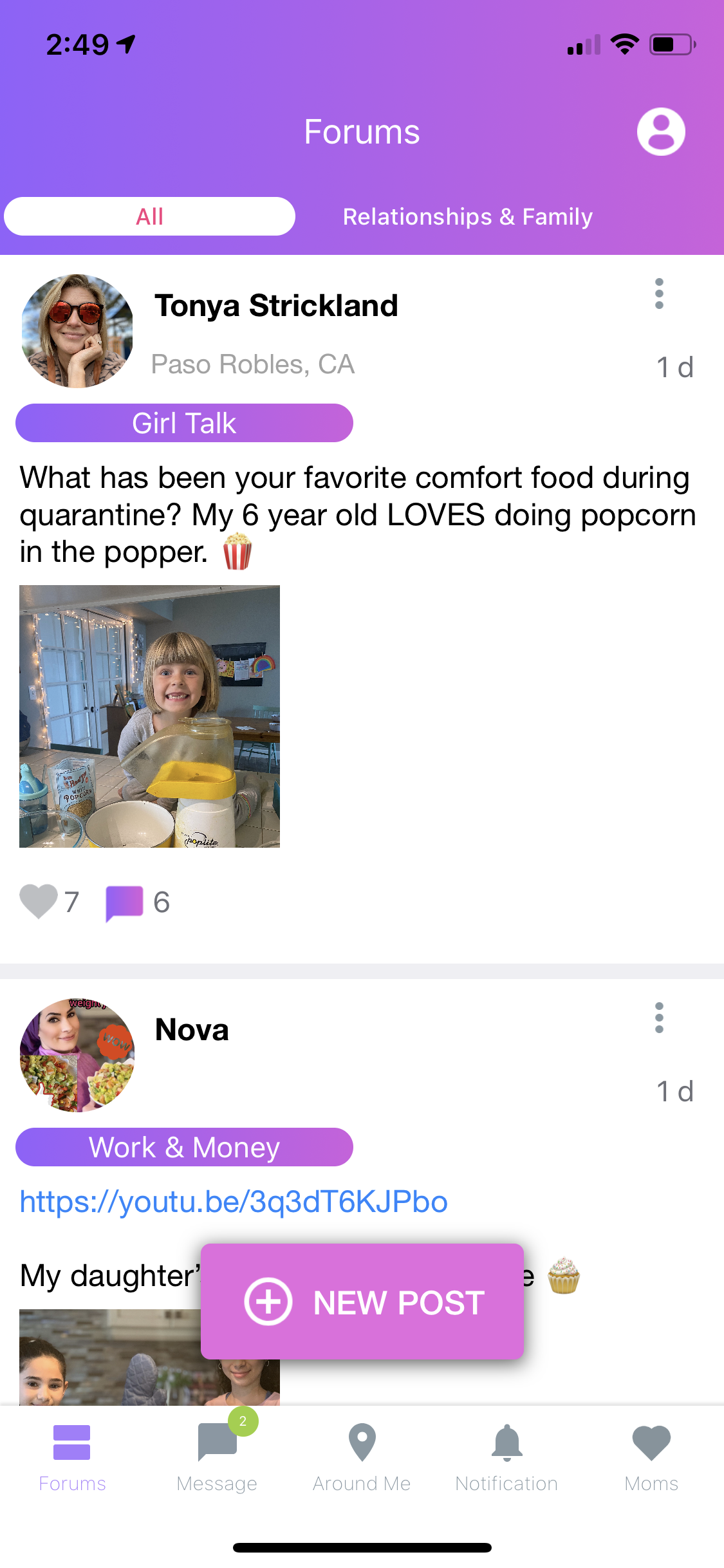724x1568 pixels.
Task: Open options menu on Tonya Strickland's post
Action: (658, 294)
